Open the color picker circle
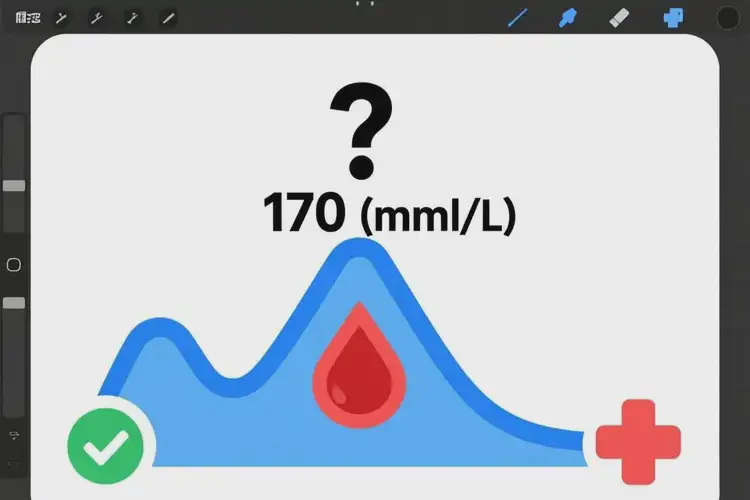 coord(727,18)
